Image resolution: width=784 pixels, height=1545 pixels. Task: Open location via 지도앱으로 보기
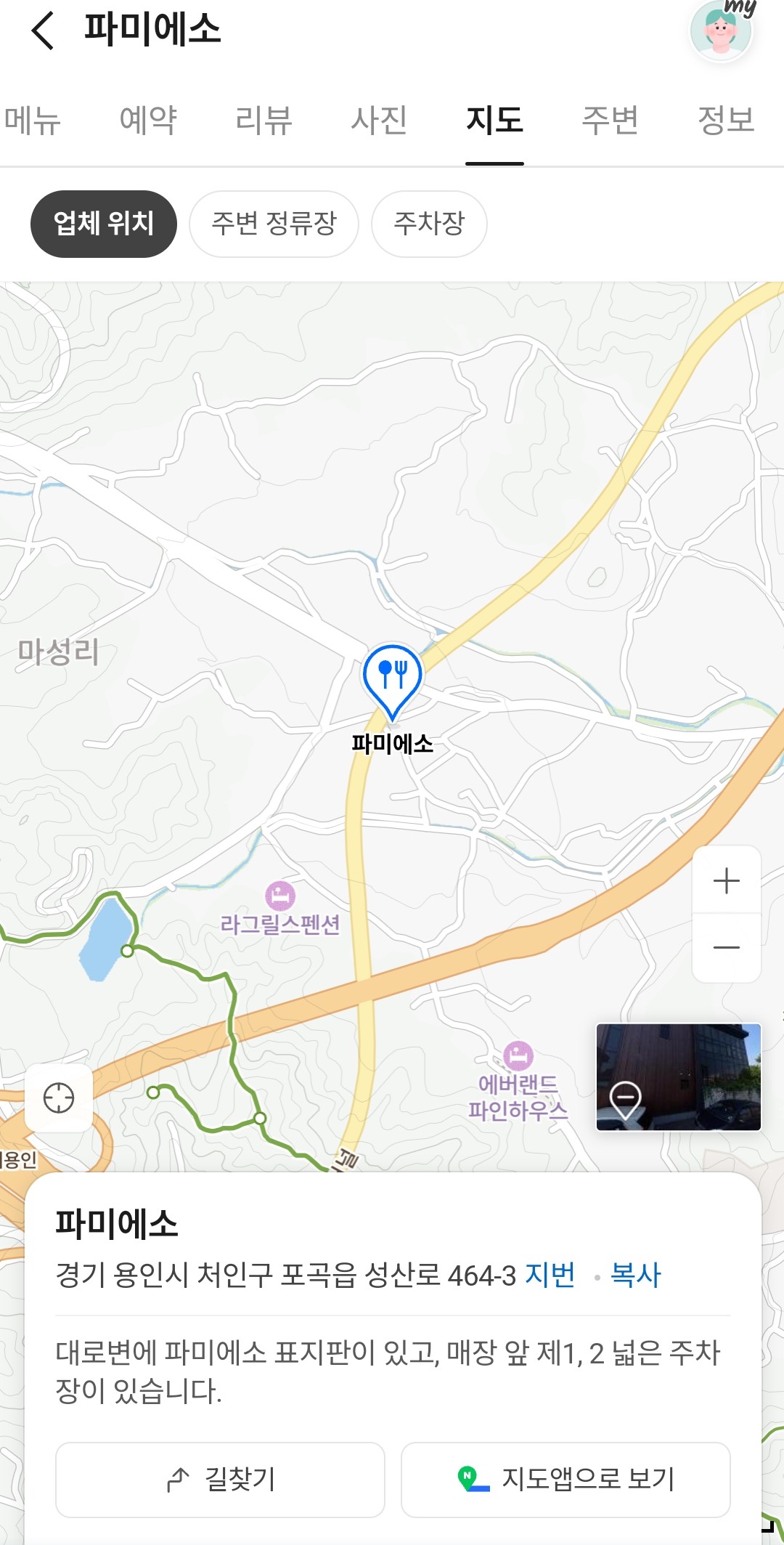tap(565, 1480)
